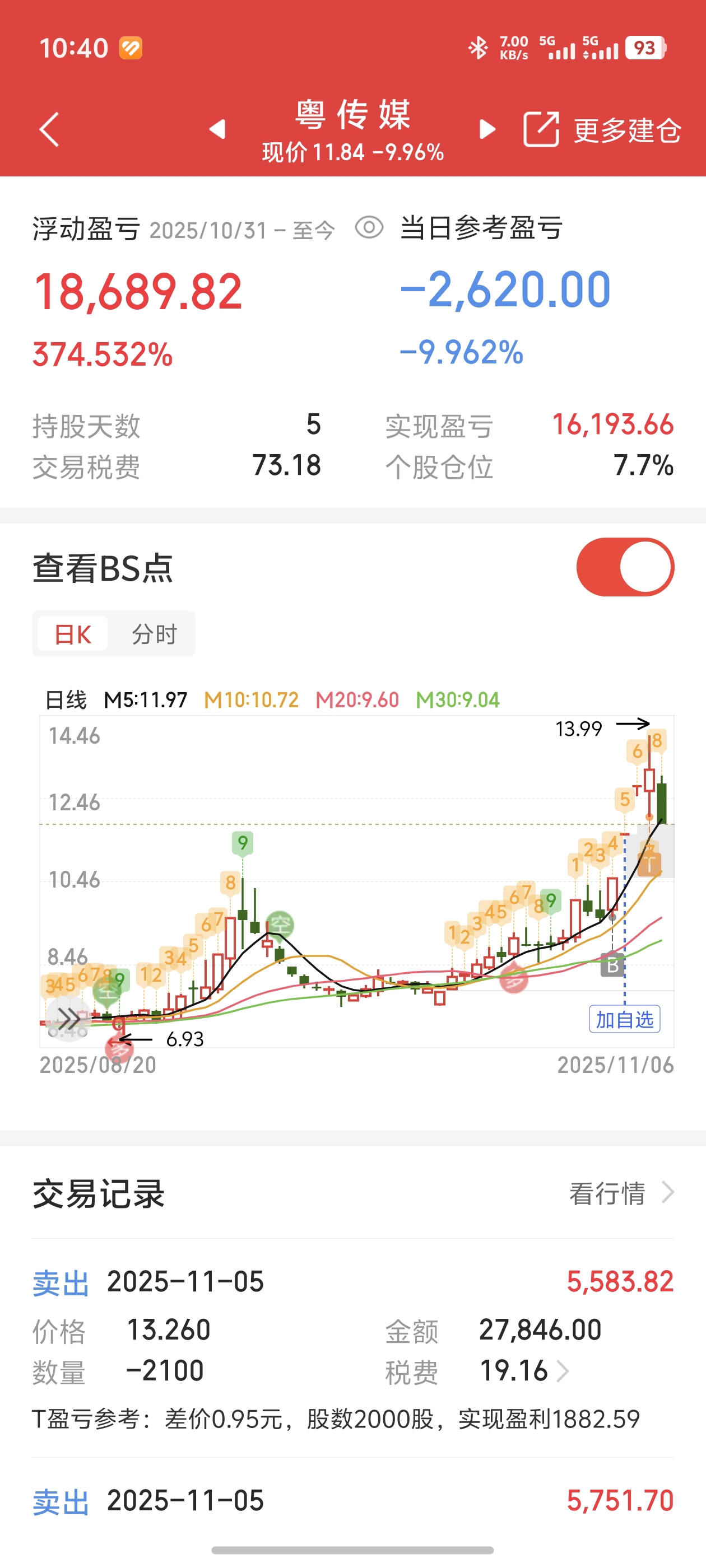Switch to the next stock
The image size is (706, 1568).
(487, 129)
